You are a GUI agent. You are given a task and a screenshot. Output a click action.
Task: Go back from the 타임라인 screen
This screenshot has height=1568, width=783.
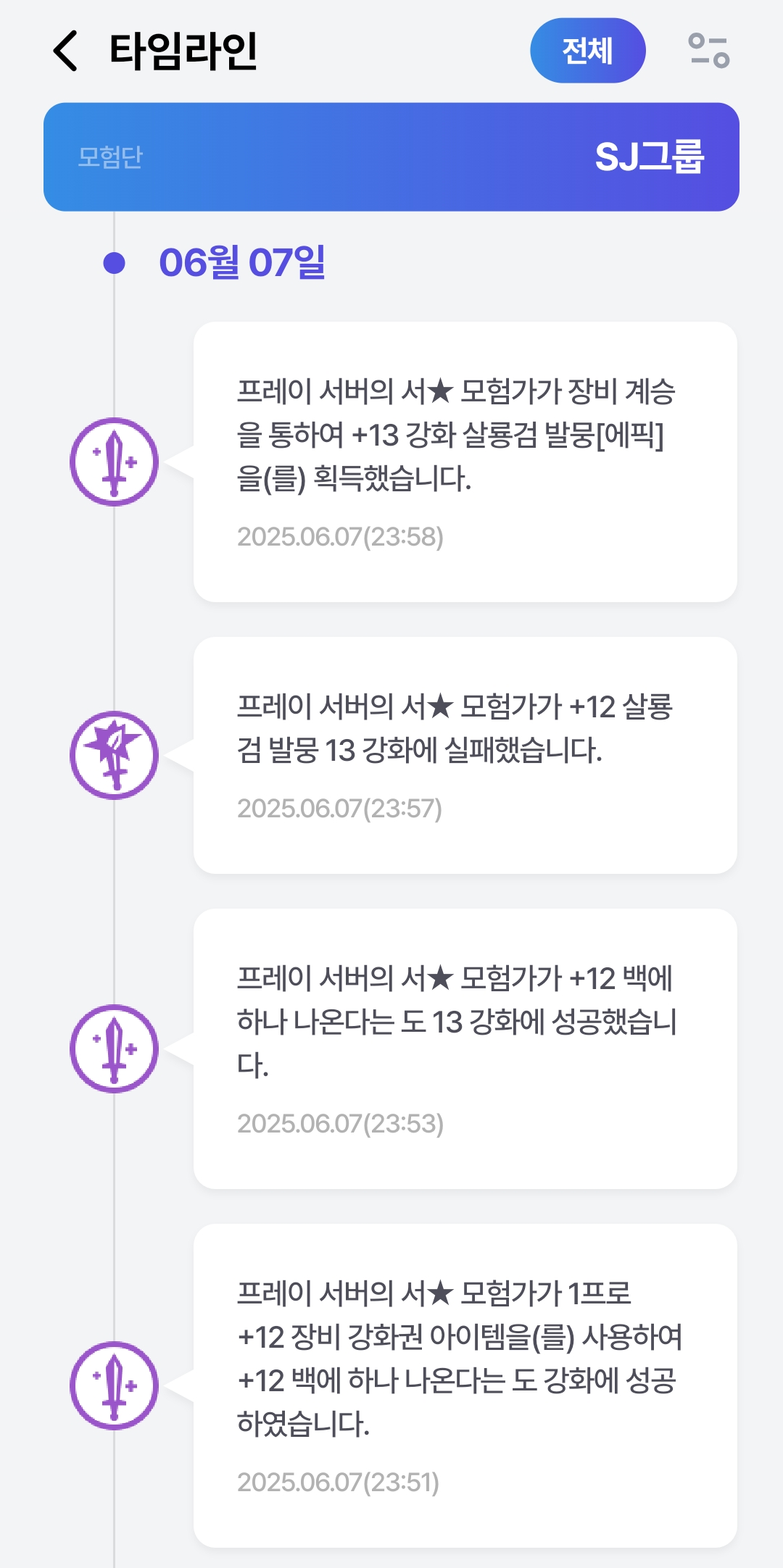tap(66, 51)
